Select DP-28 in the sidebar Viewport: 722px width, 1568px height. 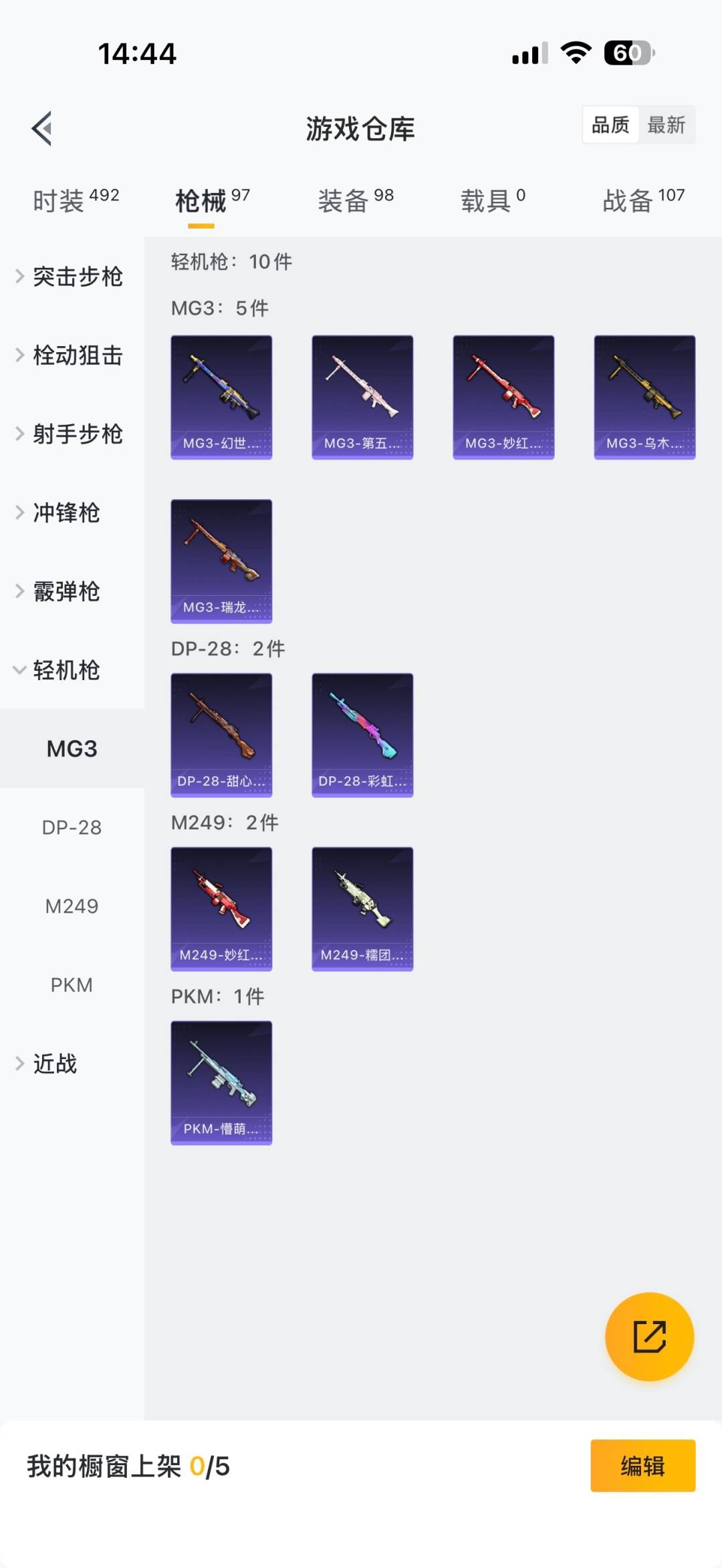pos(72,828)
